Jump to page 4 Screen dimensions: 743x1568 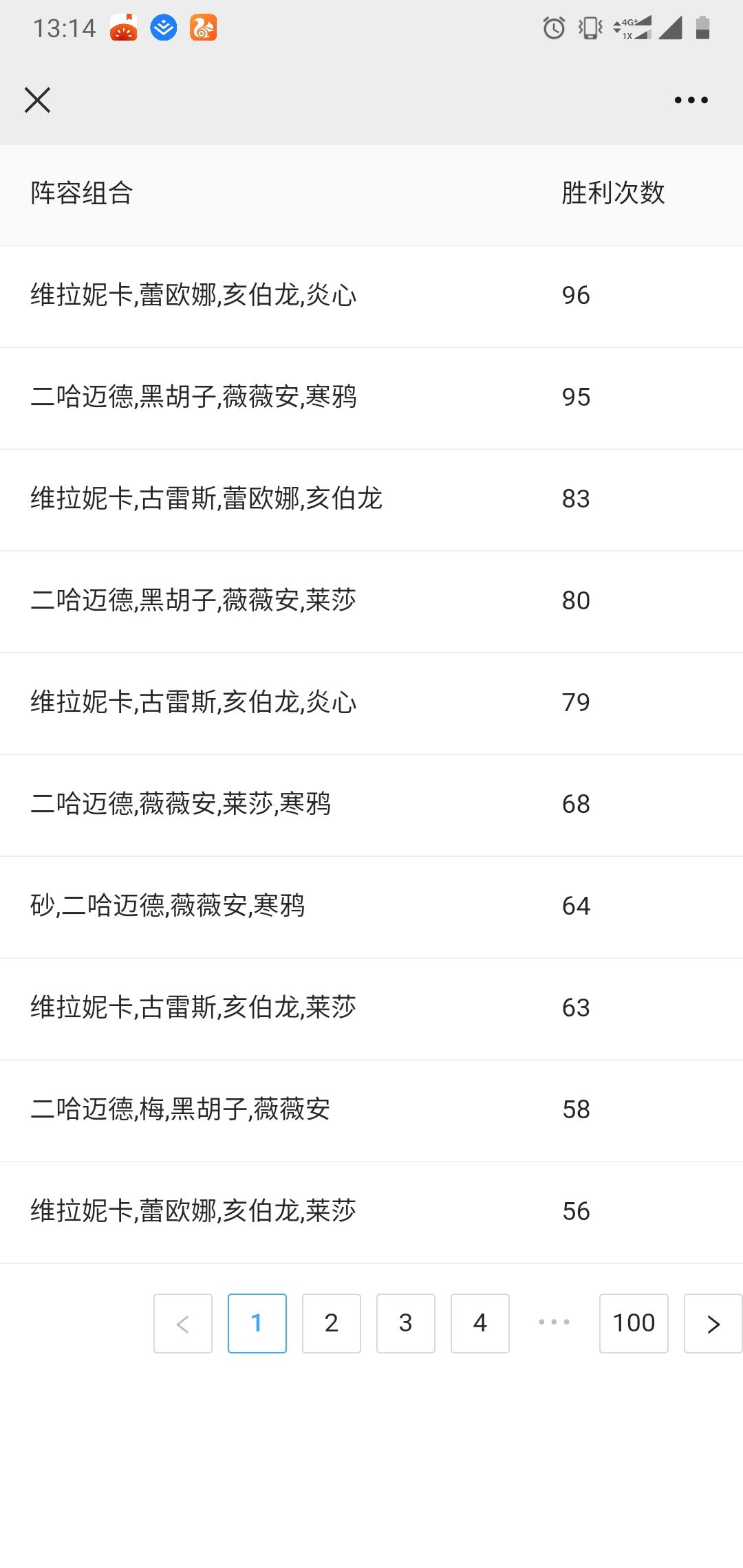click(x=480, y=1323)
